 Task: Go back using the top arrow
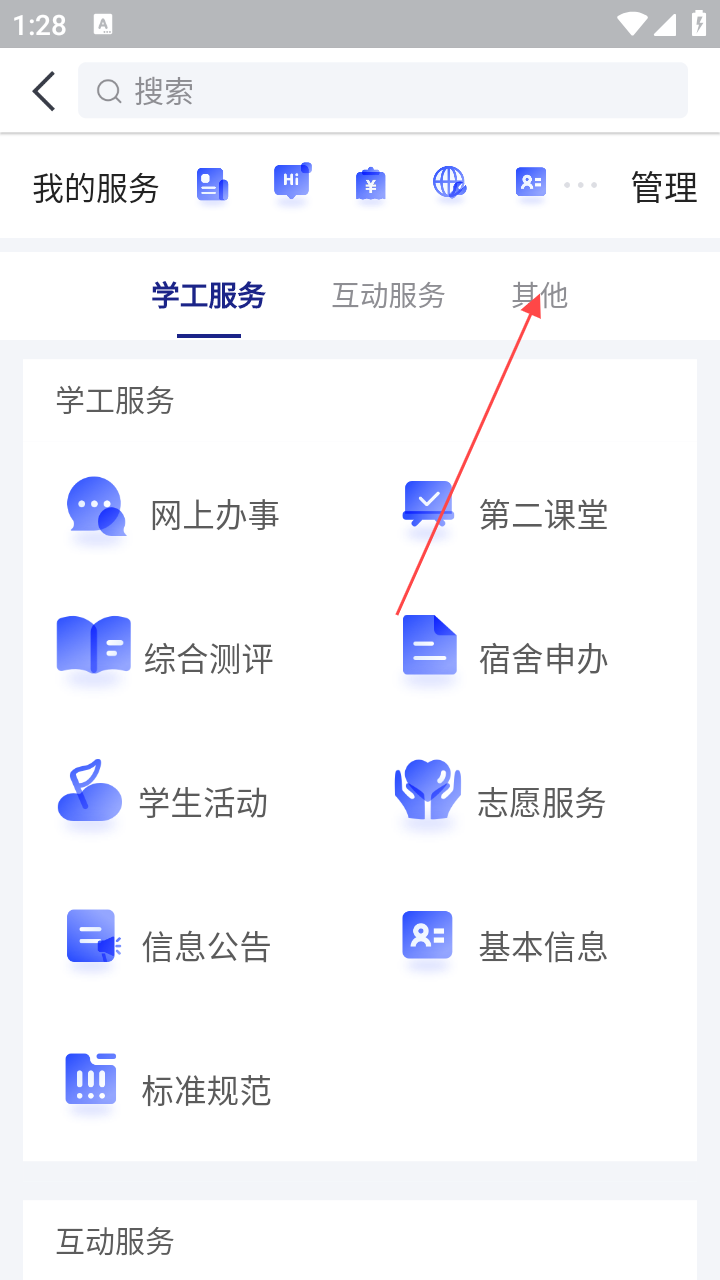44,91
